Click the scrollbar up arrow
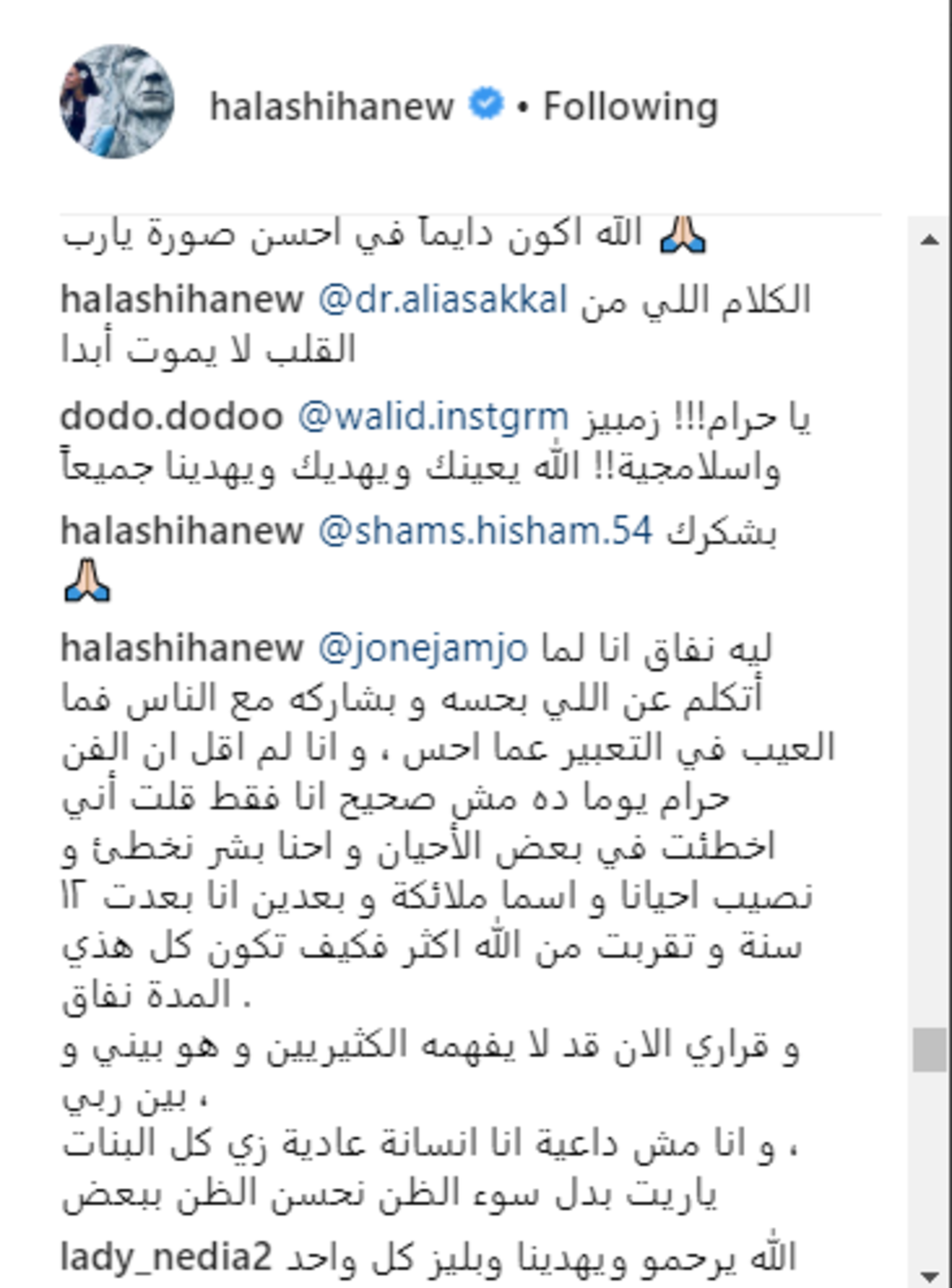Image resolution: width=952 pixels, height=1288 pixels. [x=929, y=239]
